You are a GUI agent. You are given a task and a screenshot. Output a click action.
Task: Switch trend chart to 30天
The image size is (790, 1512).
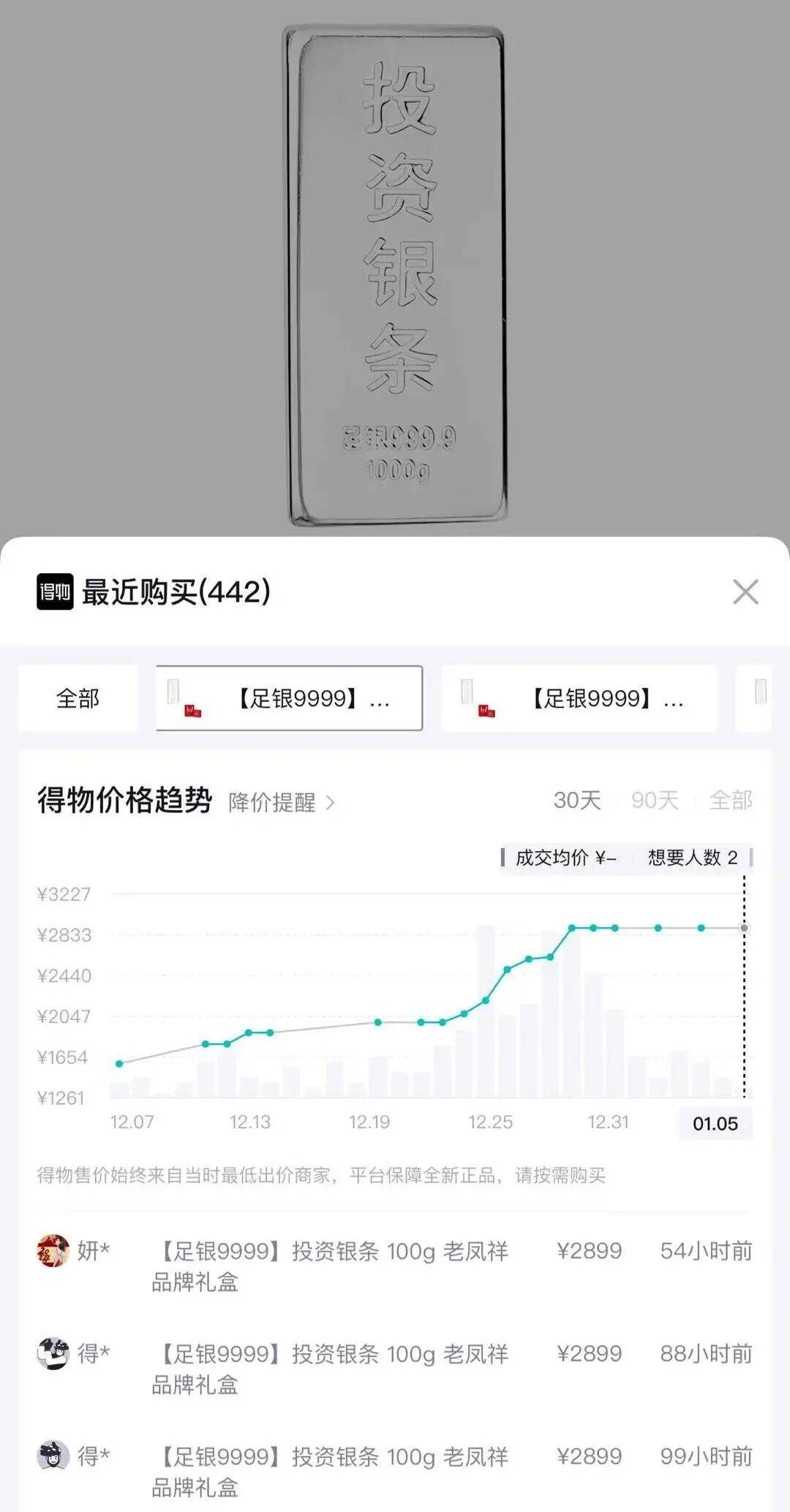[x=577, y=800]
